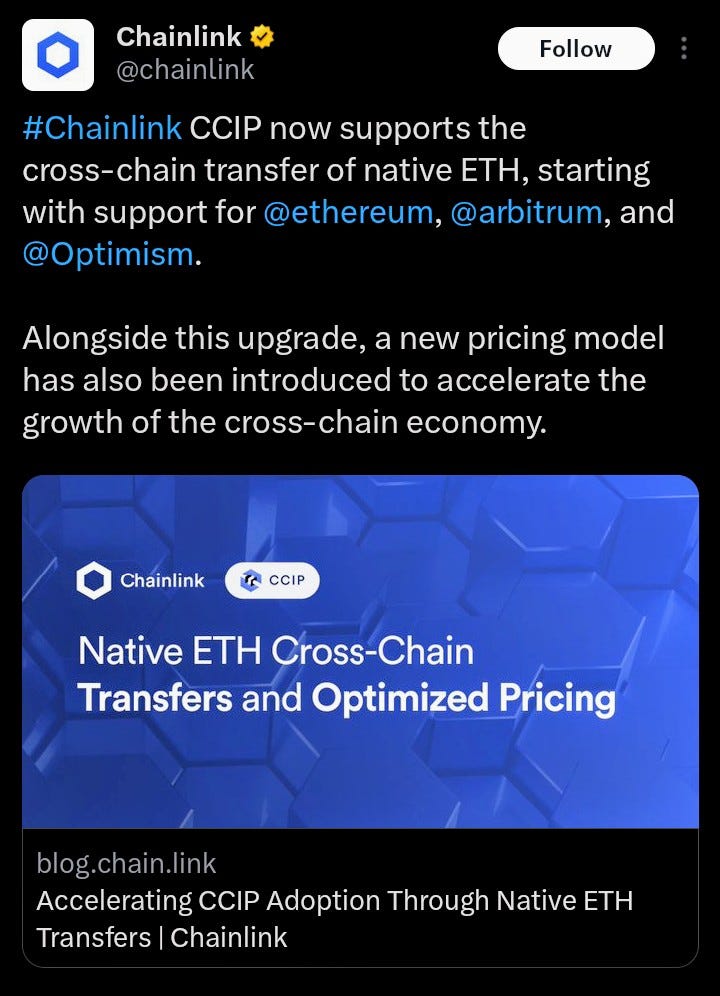Open the Chainlink profile avatar
Screen dimensions: 720x996
(x=57, y=56)
